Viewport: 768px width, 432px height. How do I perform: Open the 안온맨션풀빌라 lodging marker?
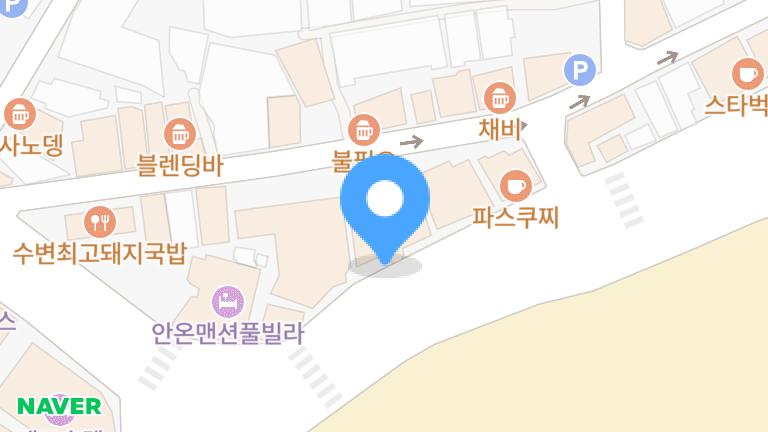[228, 299]
